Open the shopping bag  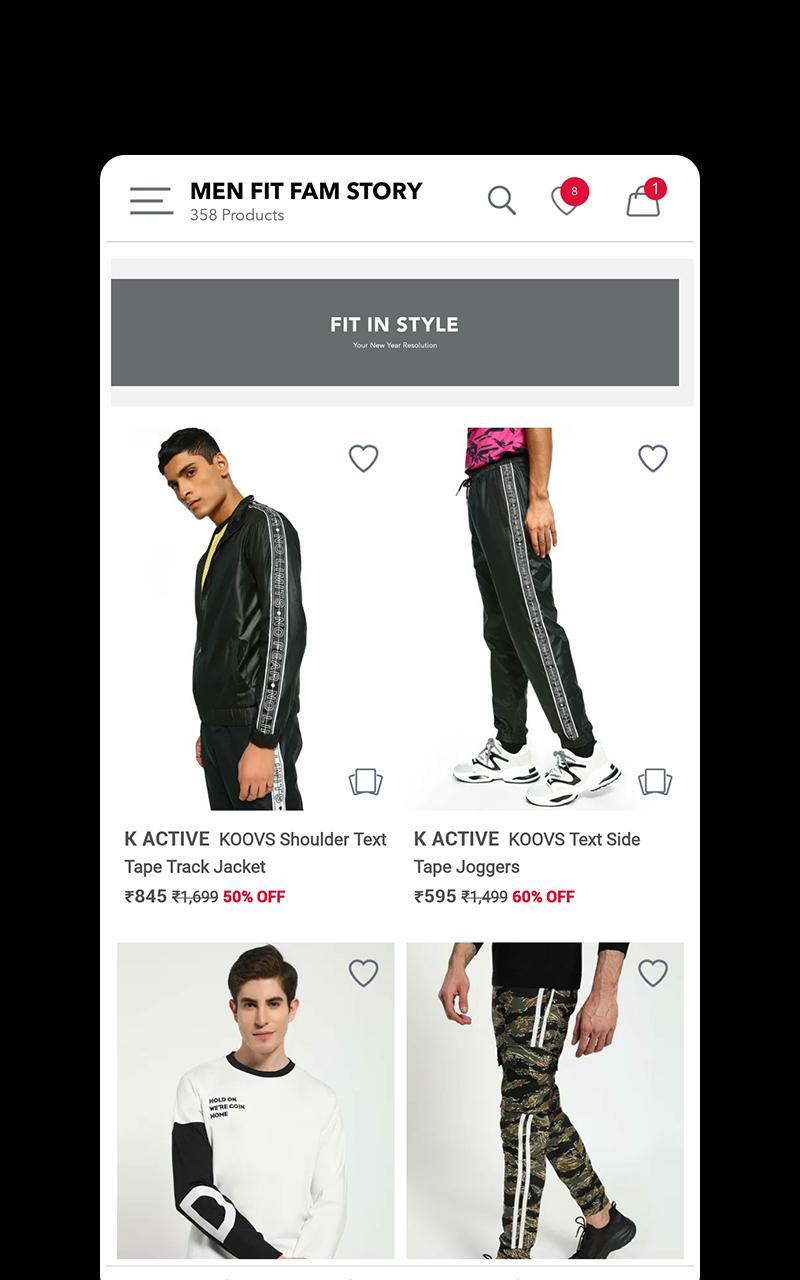pyautogui.click(x=643, y=200)
